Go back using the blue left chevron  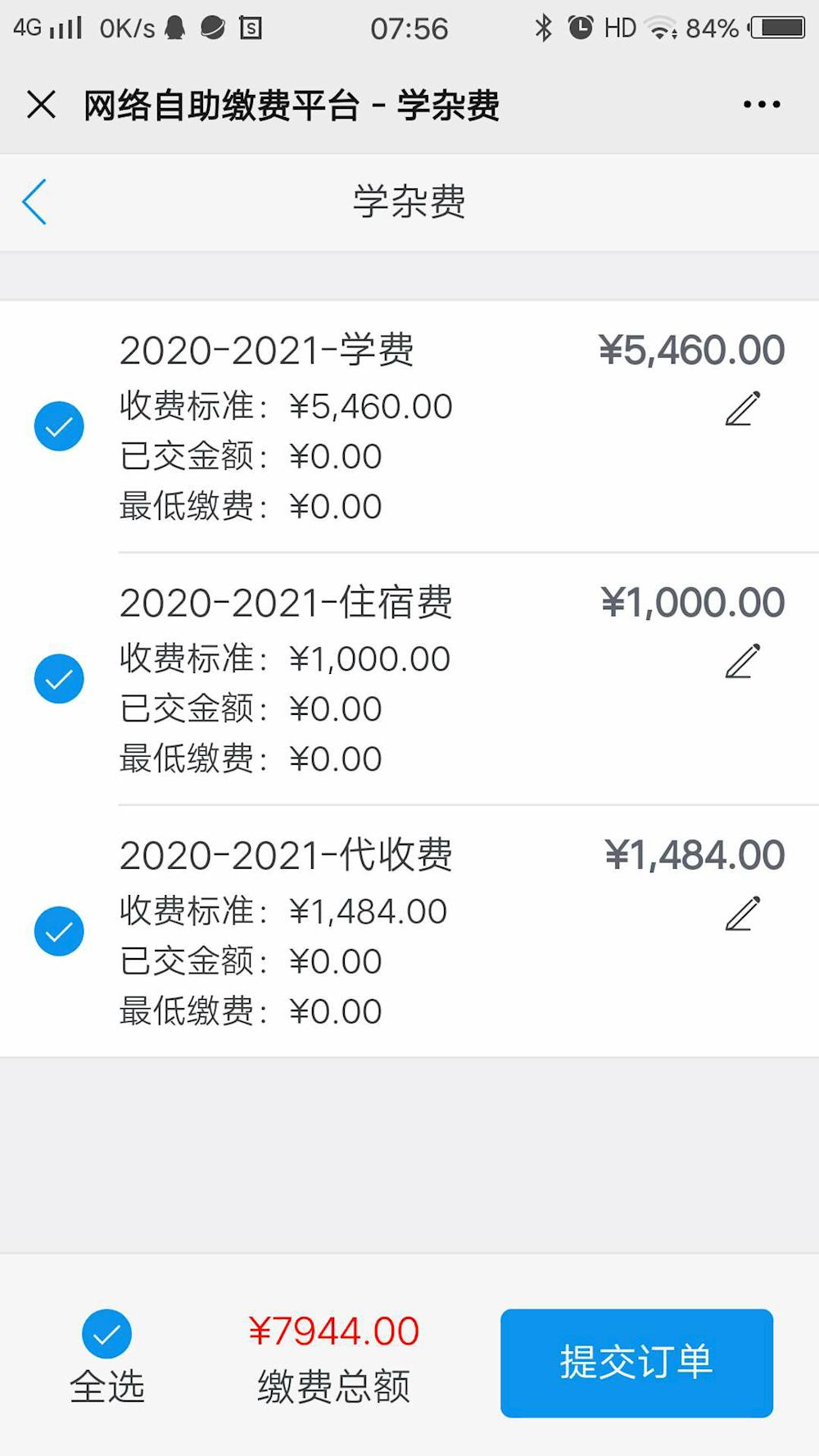point(34,201)
